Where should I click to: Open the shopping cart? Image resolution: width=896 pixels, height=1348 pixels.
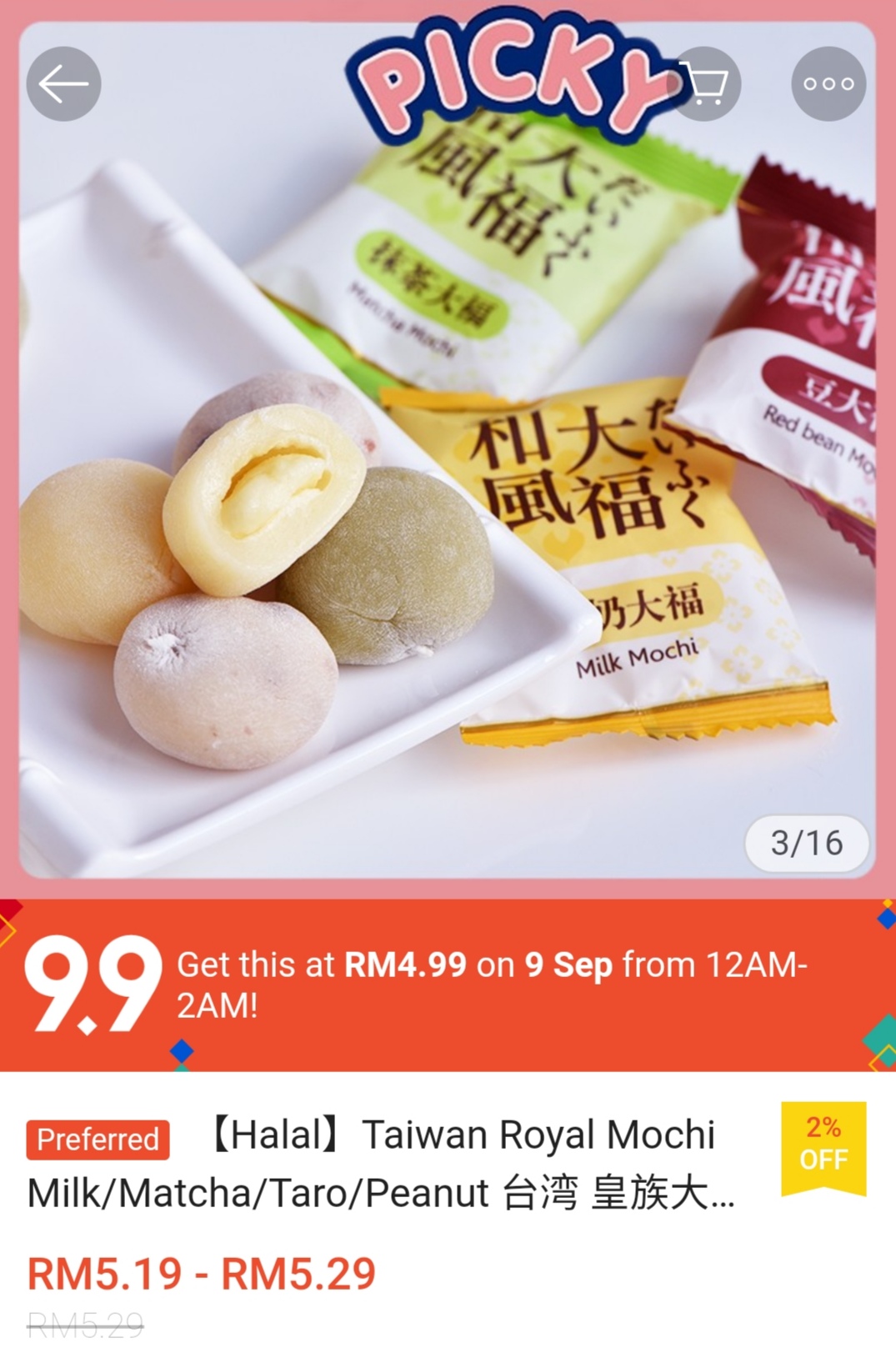click(705, 84)
